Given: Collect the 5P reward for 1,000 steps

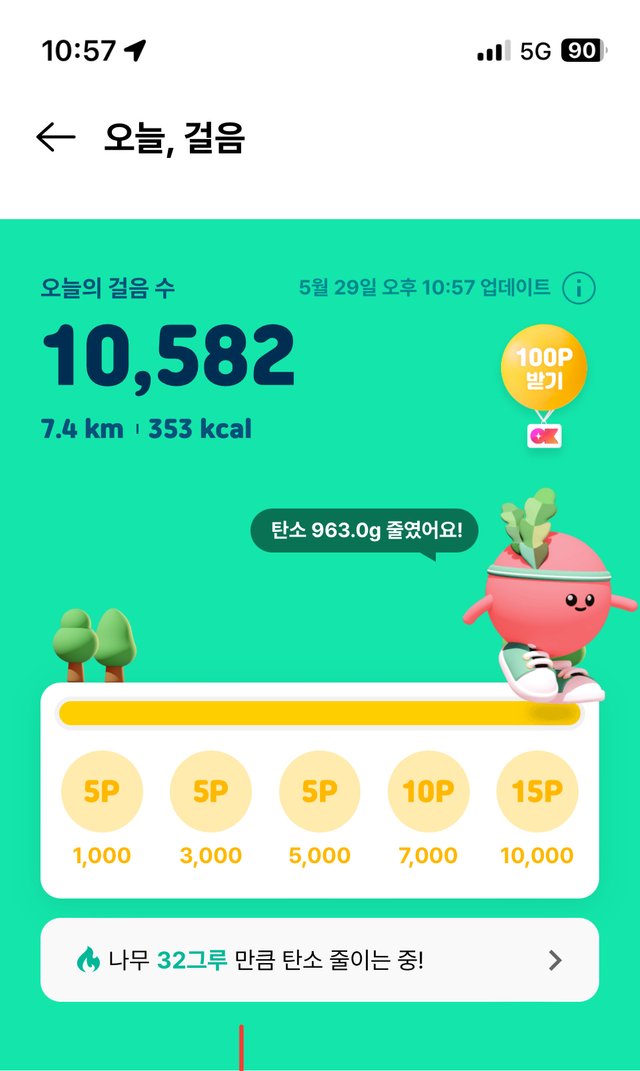Looking at the screenshot, I should [x=102, y=793].
